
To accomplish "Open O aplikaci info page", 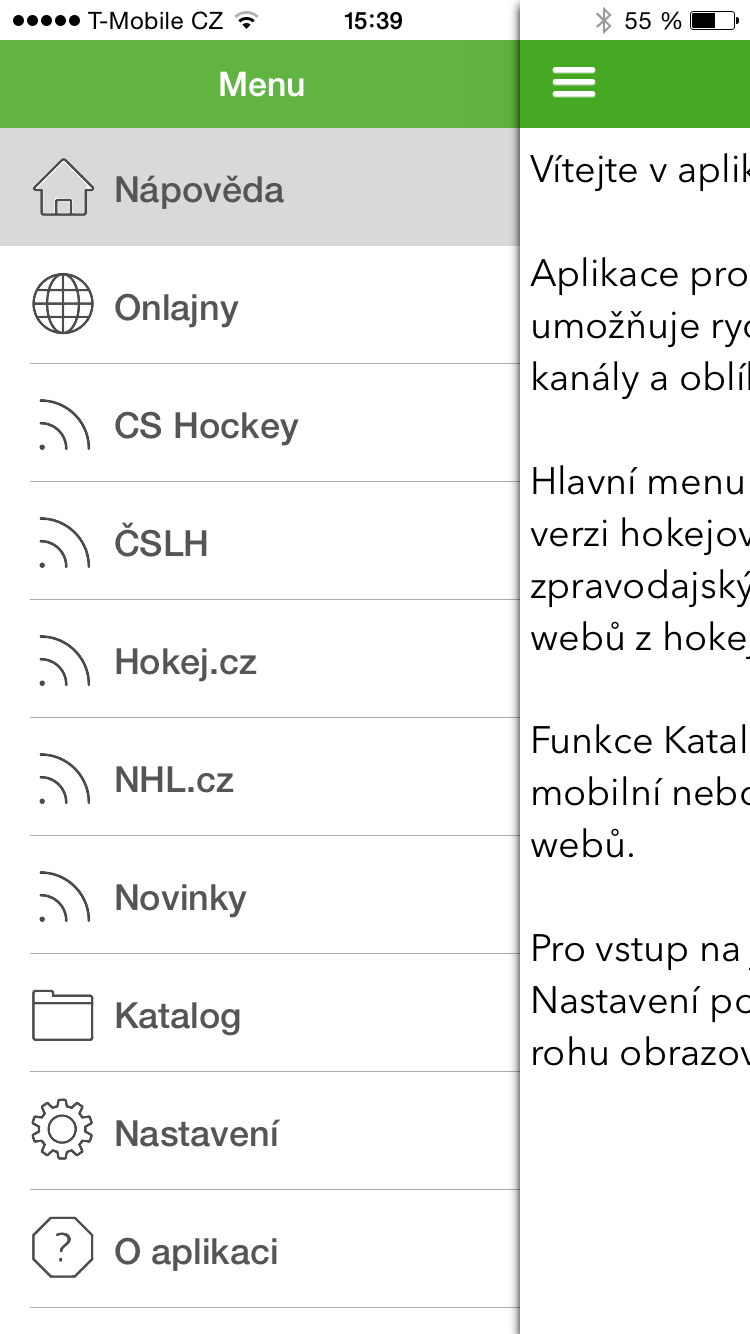I will [260, 1249].
